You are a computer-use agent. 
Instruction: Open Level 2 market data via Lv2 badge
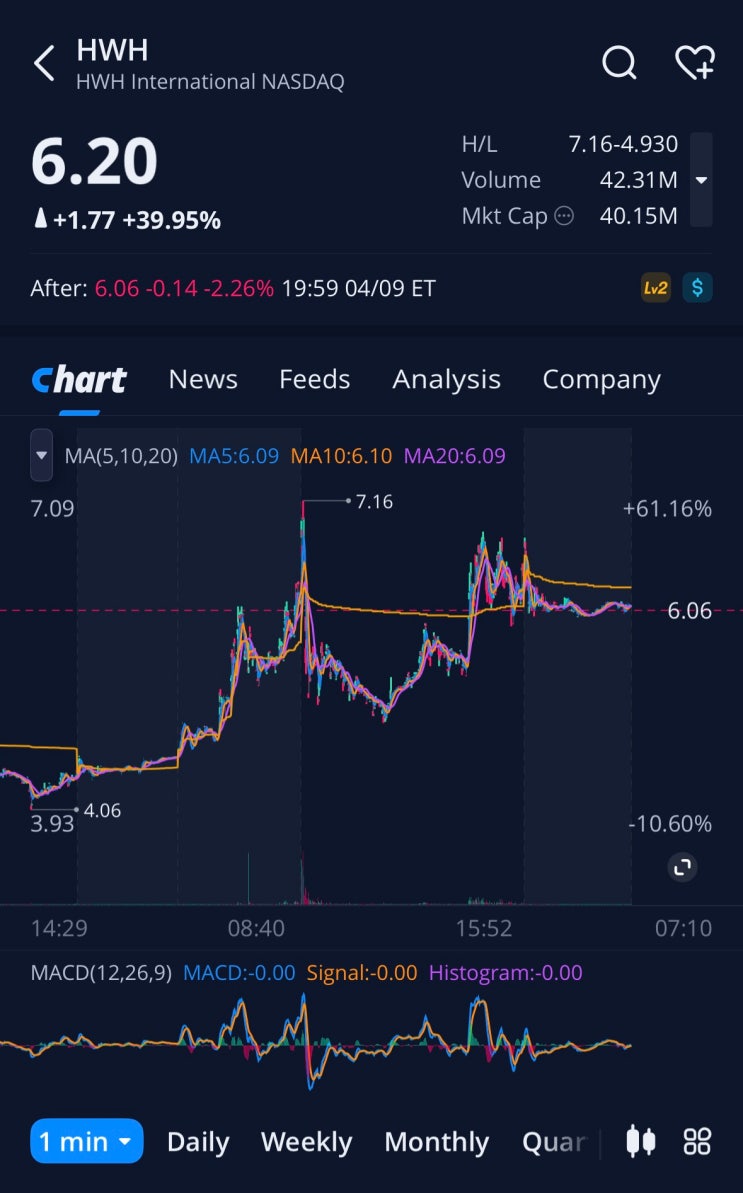coord(655,287)
